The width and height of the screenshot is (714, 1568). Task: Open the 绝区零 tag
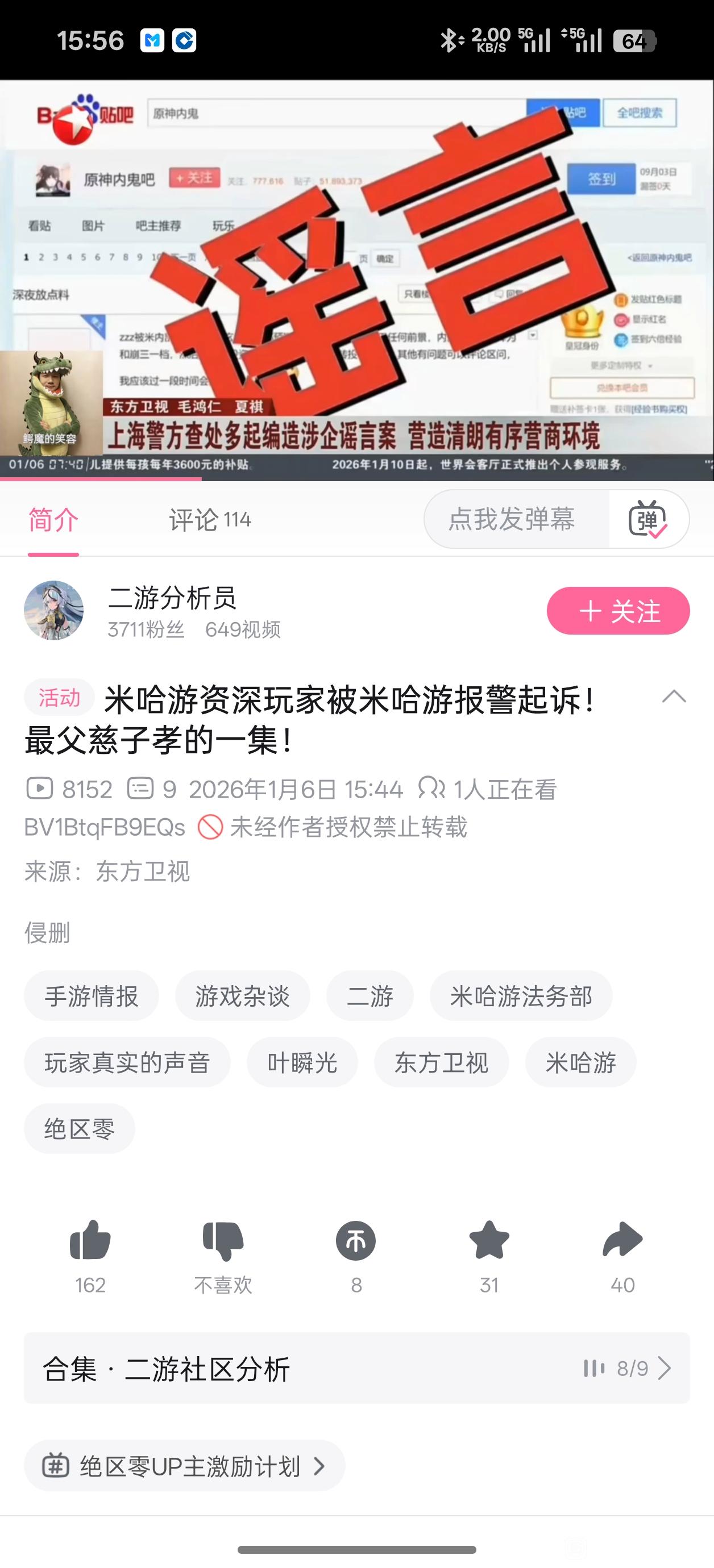[x=79, y=1129]
